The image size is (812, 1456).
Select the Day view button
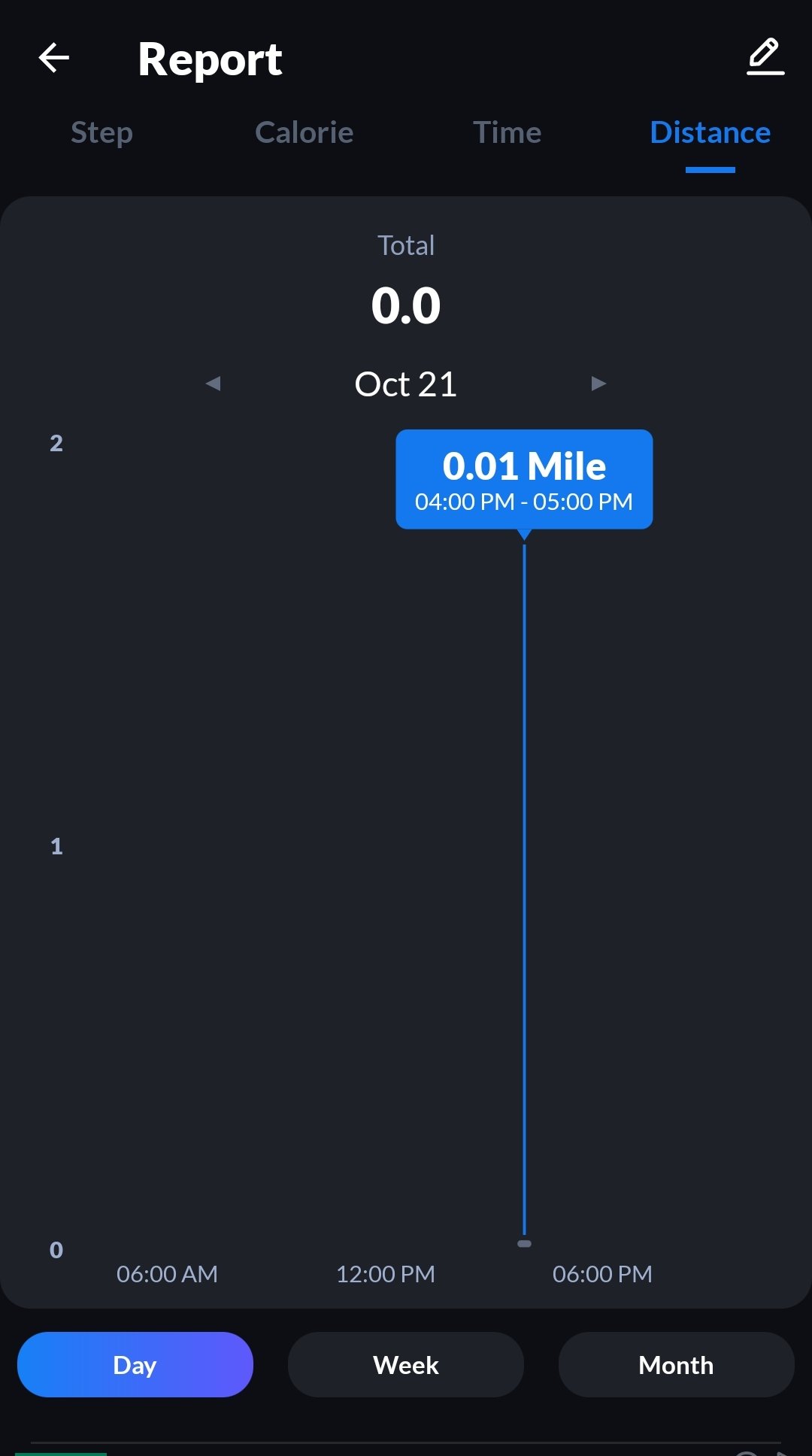pos(135,1365)
